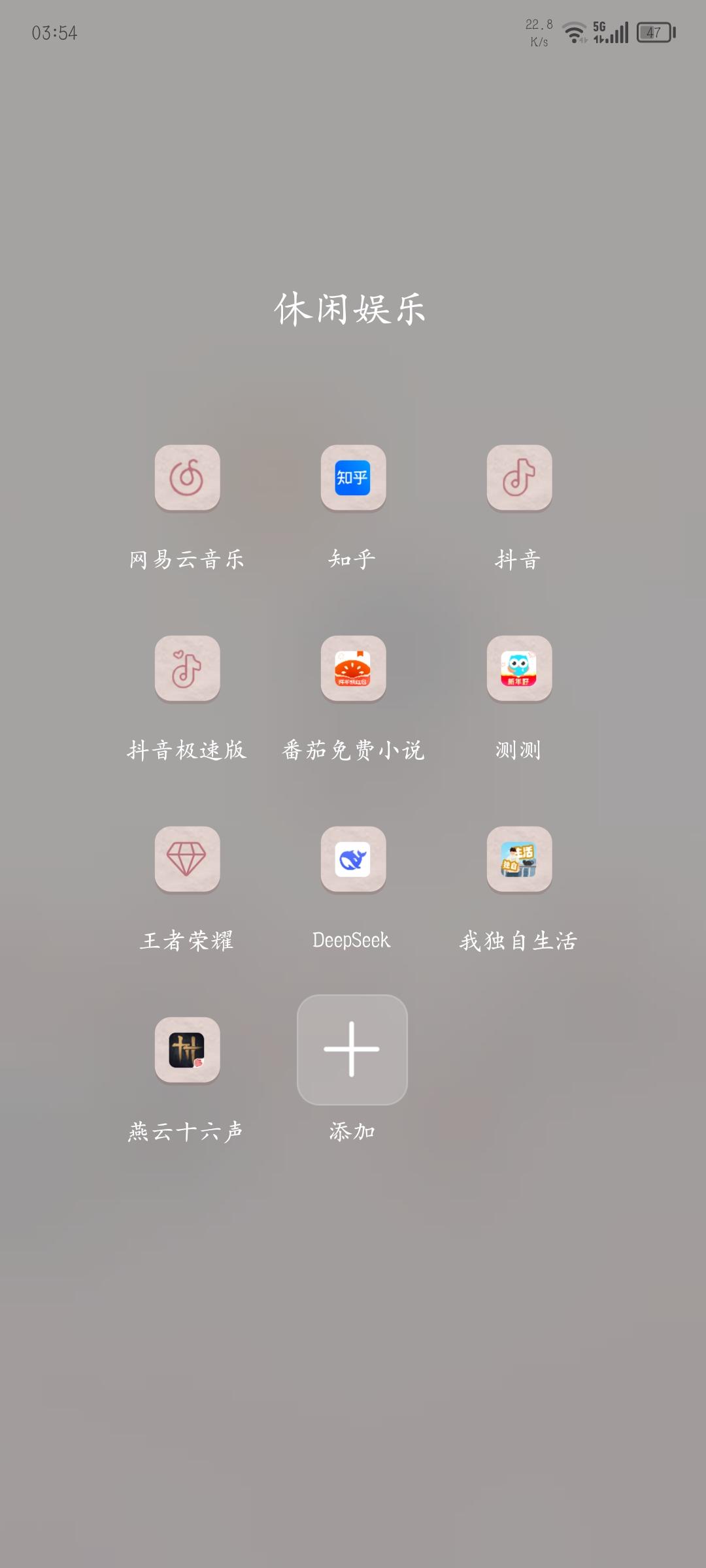Image resolution: width=706 pixels, height=1568 pixels.
Task: Start the 抖音极速版 app
Action: click(188, 670)
